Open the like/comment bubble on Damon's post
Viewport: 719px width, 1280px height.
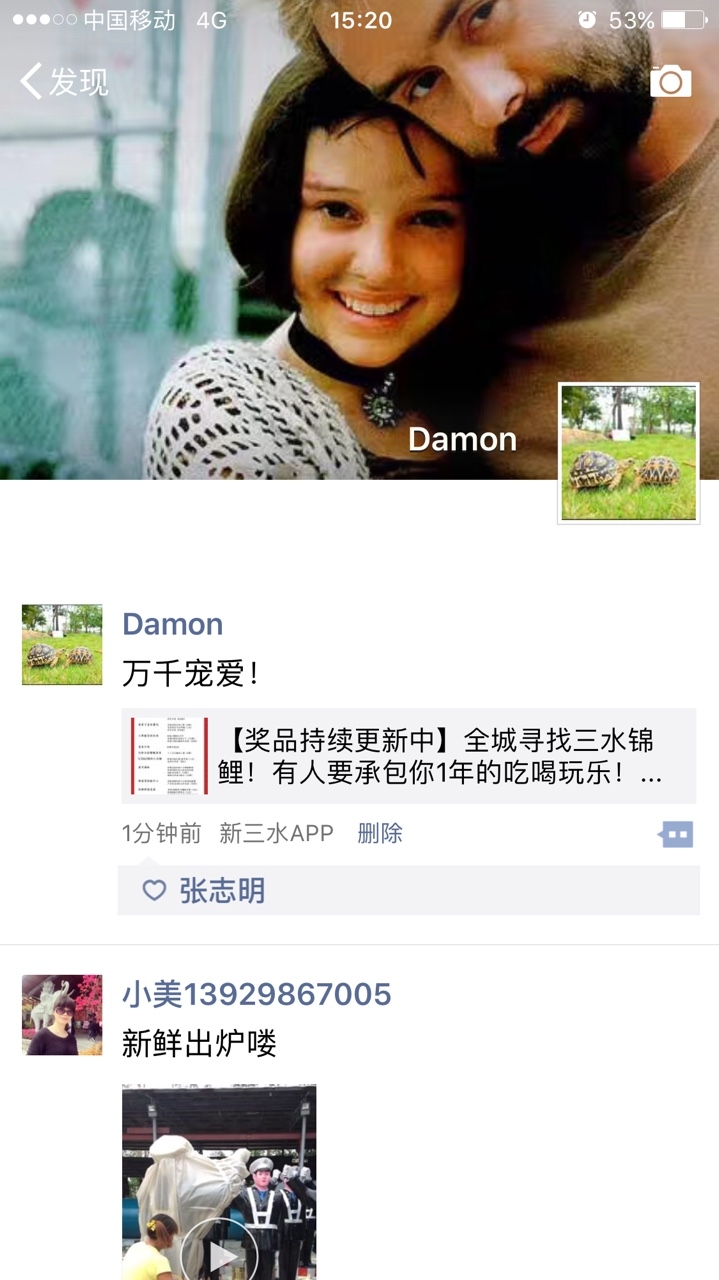(x=676, y=834)
